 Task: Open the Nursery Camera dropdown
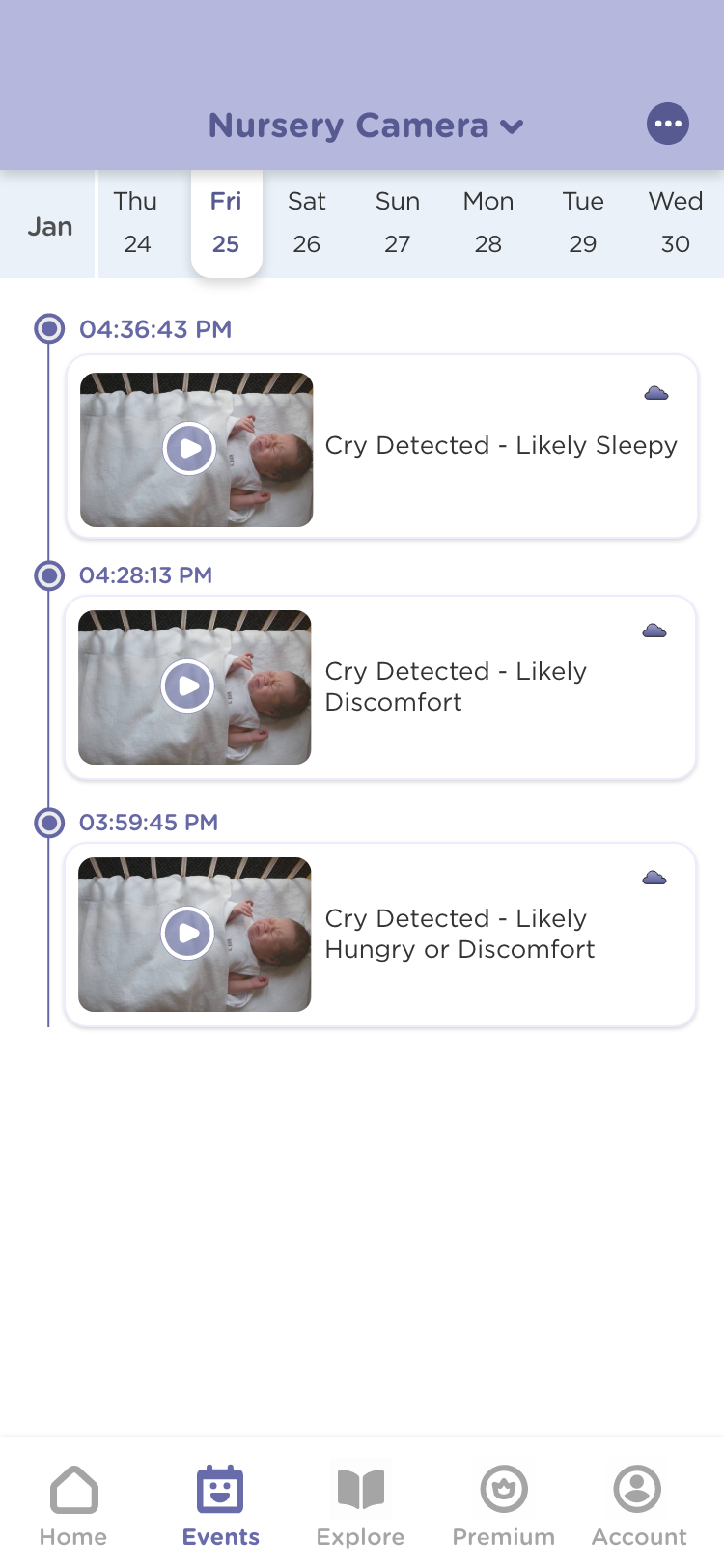coord(365,126)
